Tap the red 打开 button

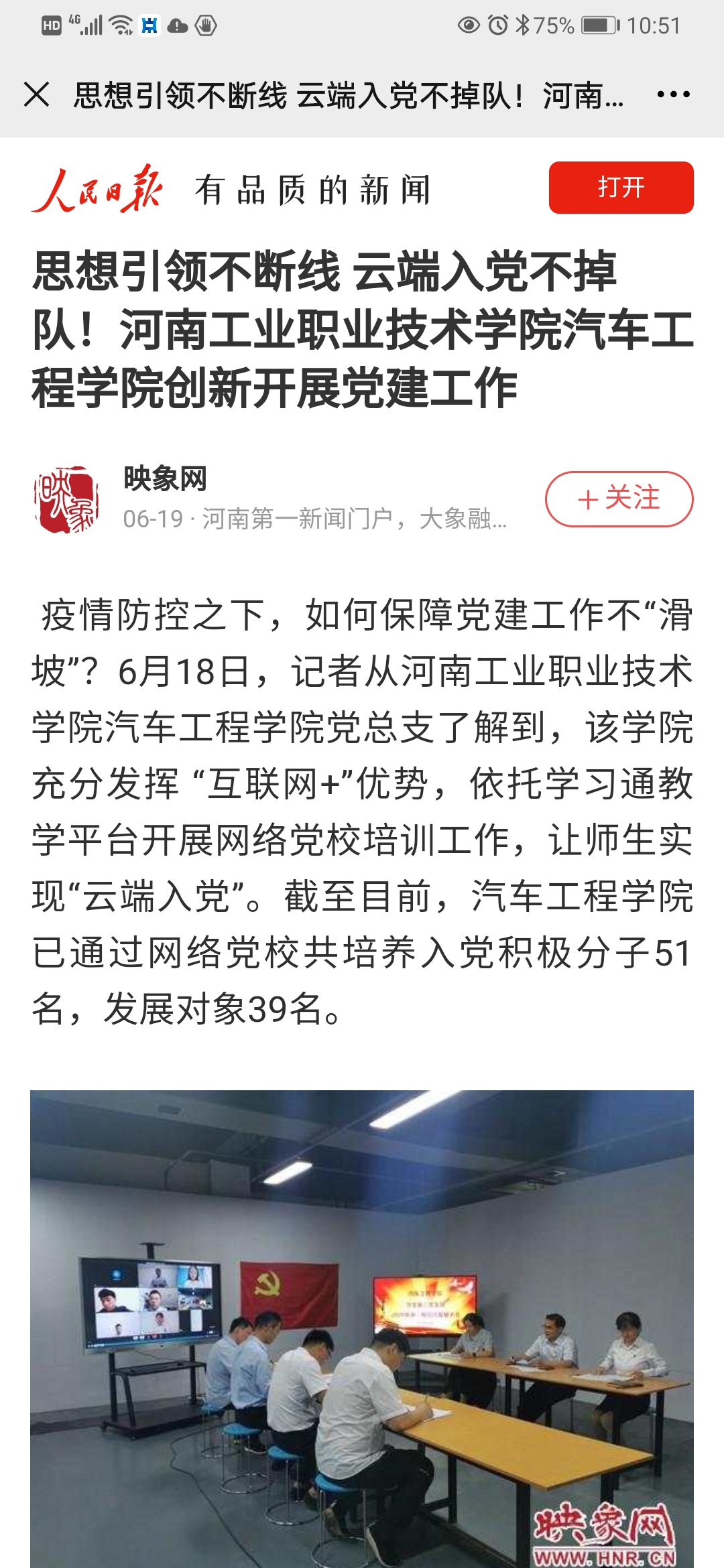pos(621,188)
